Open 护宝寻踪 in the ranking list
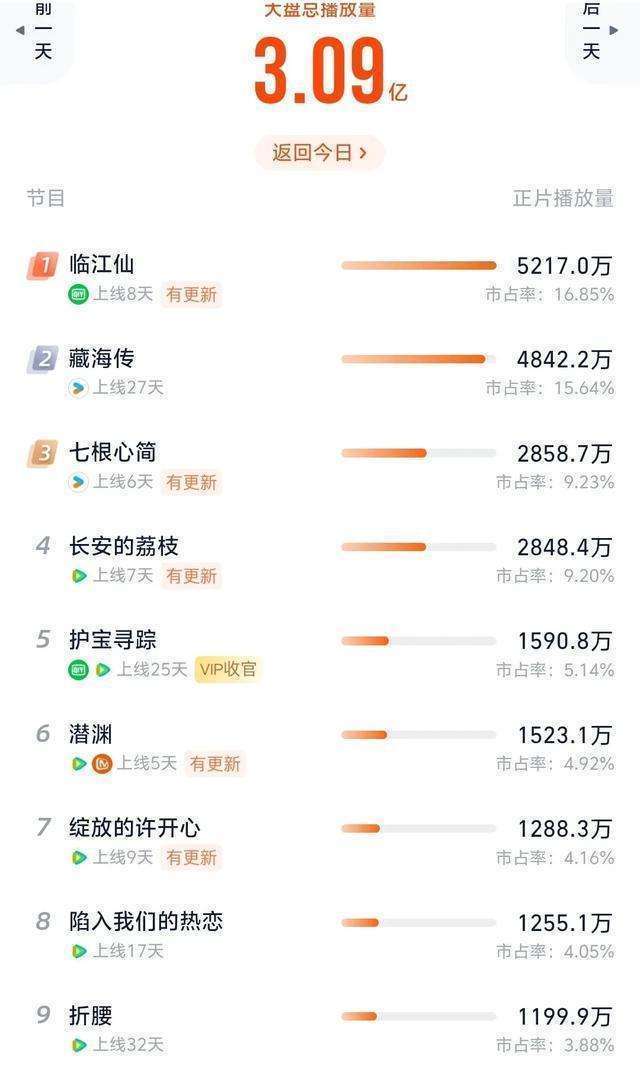This screenshot has height=1082, width=640. coord(320,653)
